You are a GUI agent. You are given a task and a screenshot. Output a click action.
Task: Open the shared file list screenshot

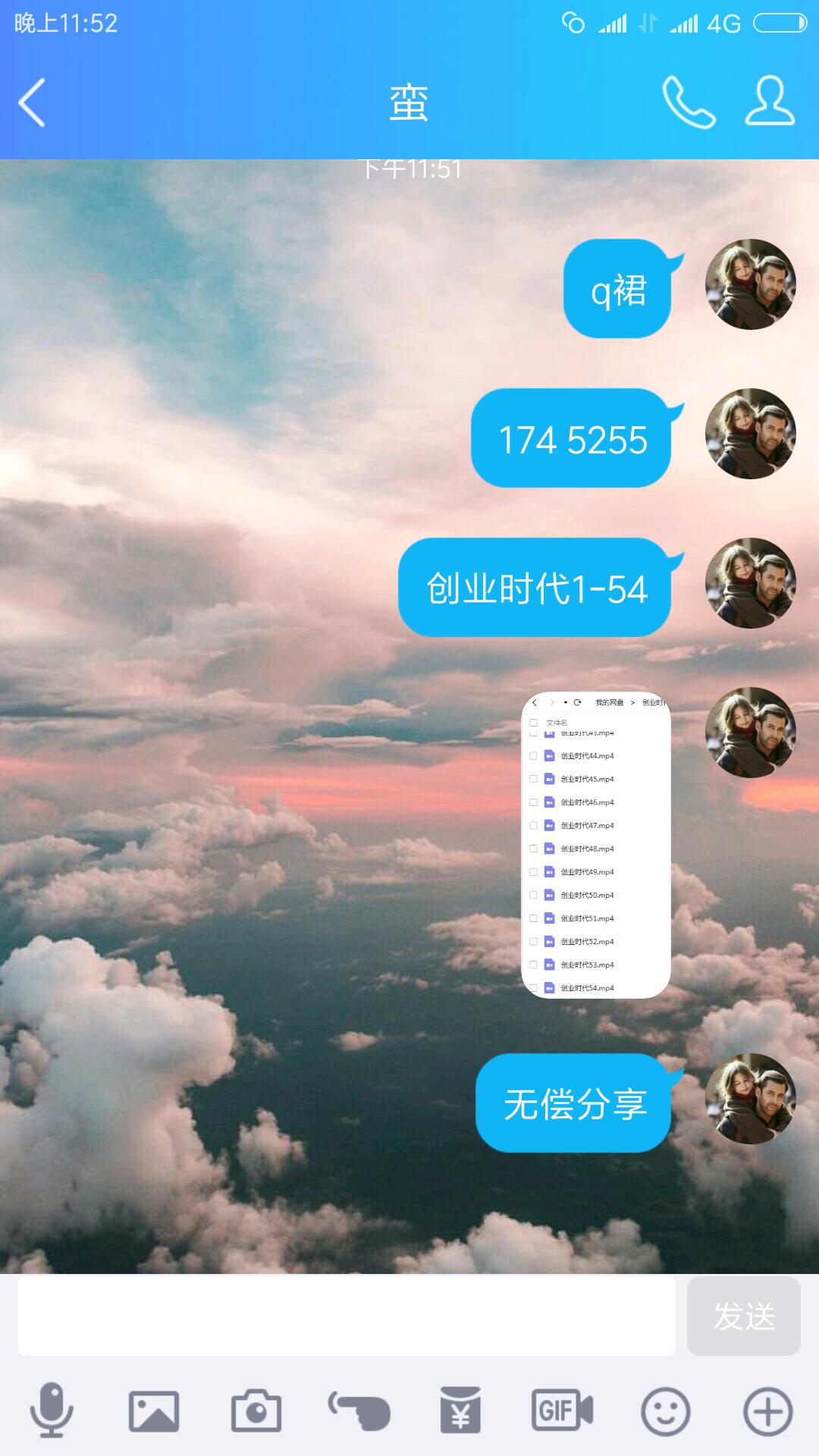coord(596,845)
